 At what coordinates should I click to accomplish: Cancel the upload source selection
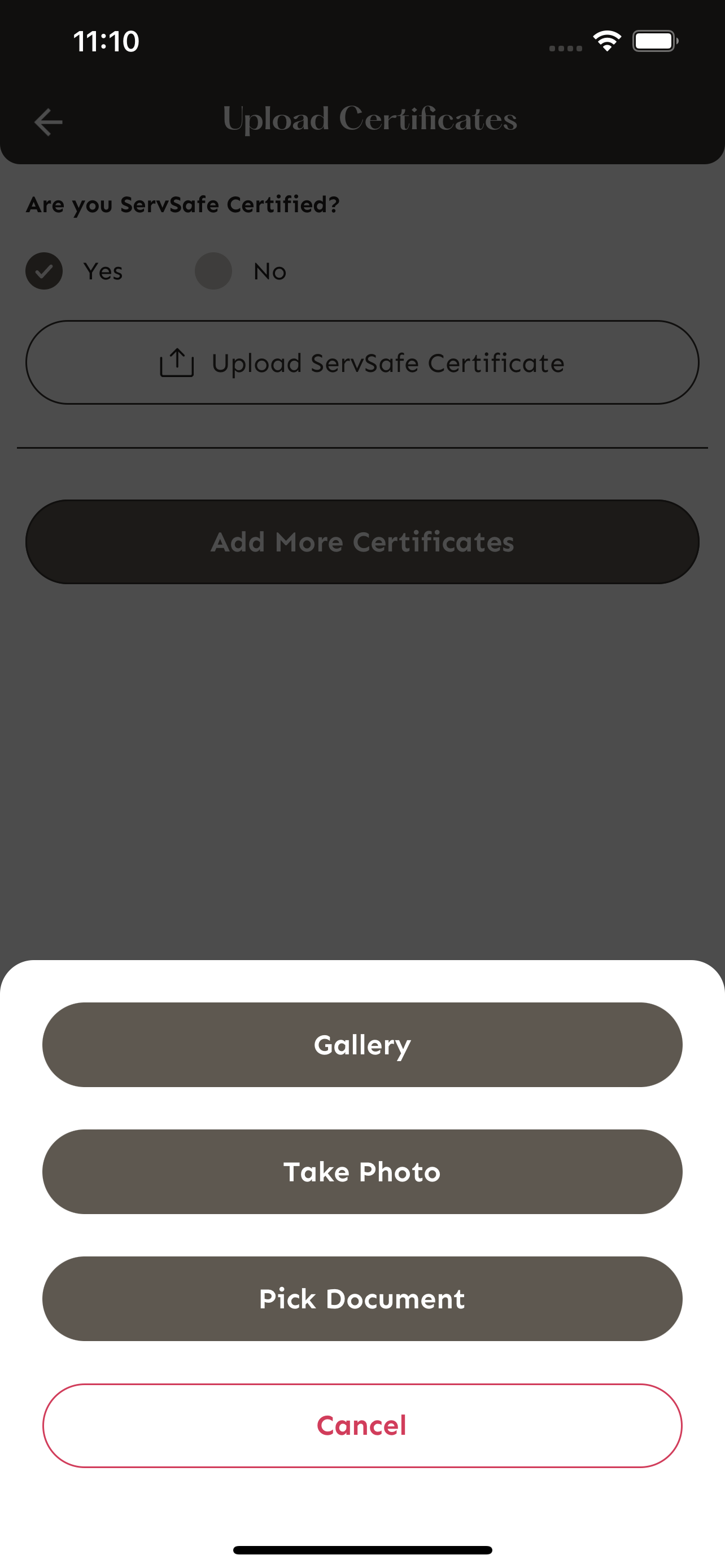tap(361, 1425)
